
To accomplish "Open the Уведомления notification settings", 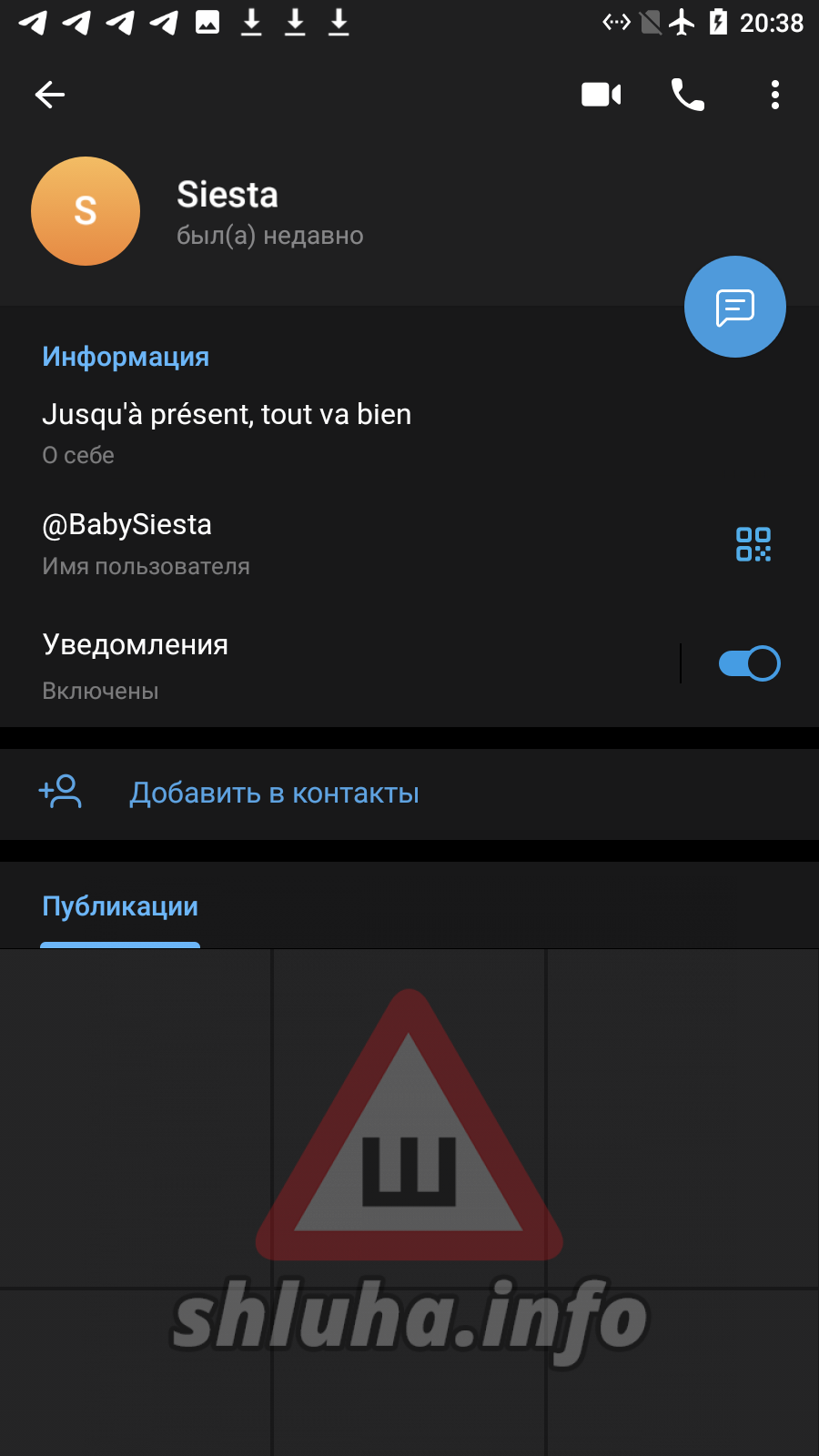I will click(x=339, y=664).
